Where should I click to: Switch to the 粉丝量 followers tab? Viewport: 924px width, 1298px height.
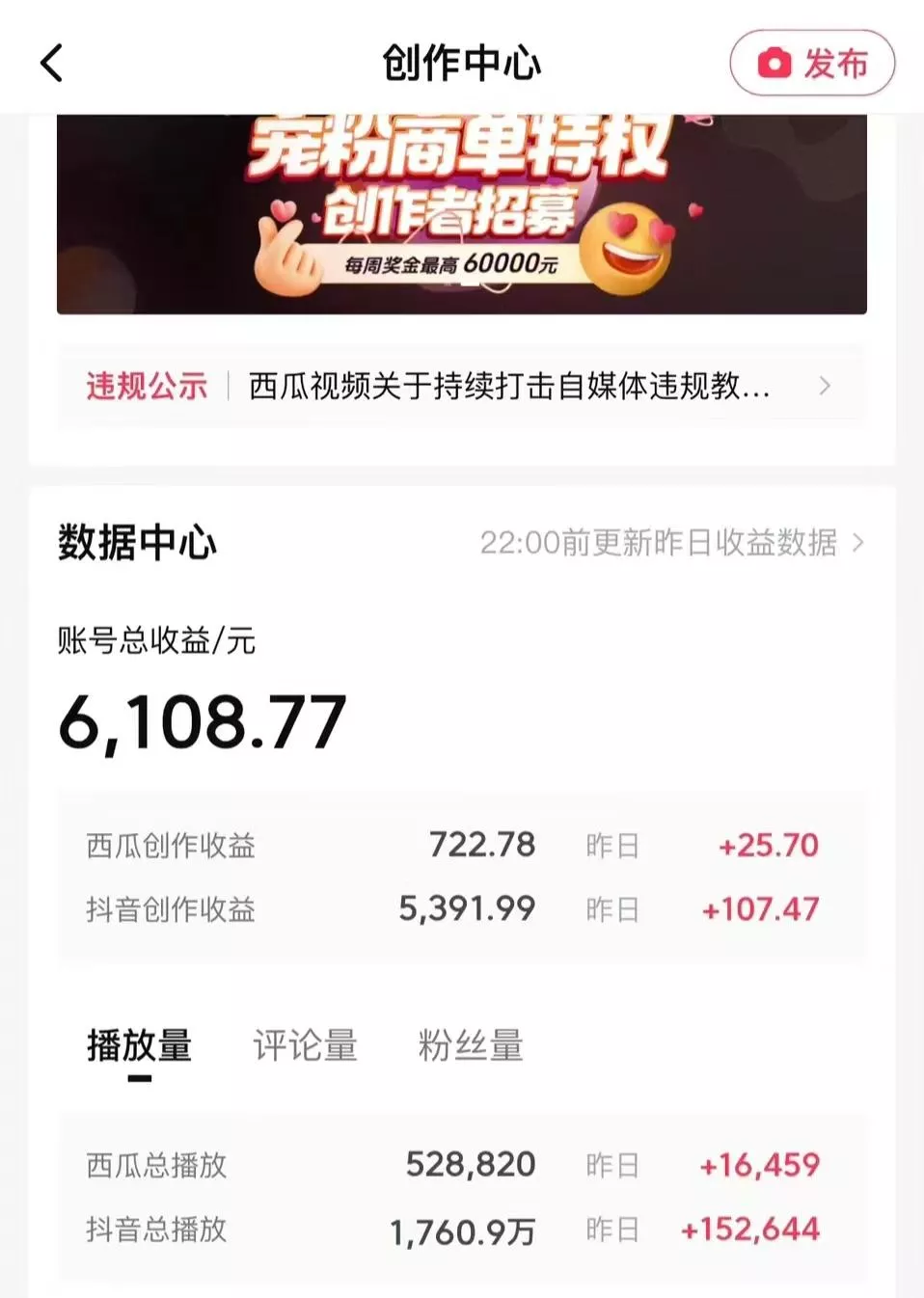click(470, 1044)
